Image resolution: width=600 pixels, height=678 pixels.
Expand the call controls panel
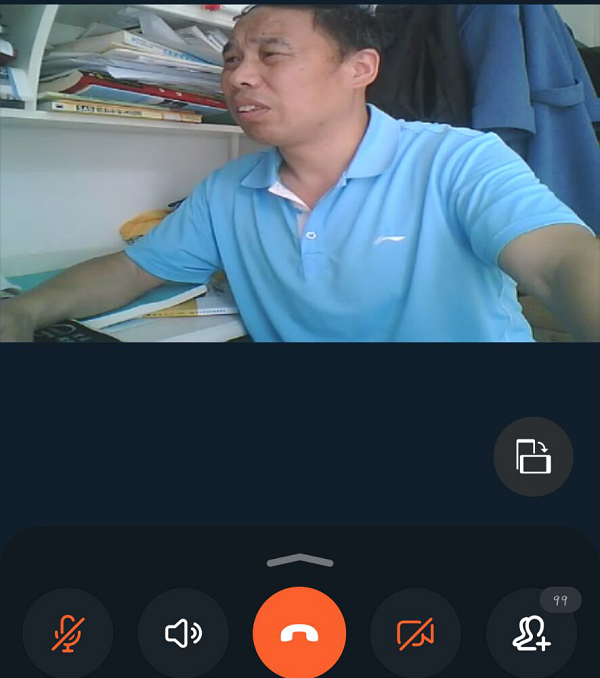click(300, 561)
